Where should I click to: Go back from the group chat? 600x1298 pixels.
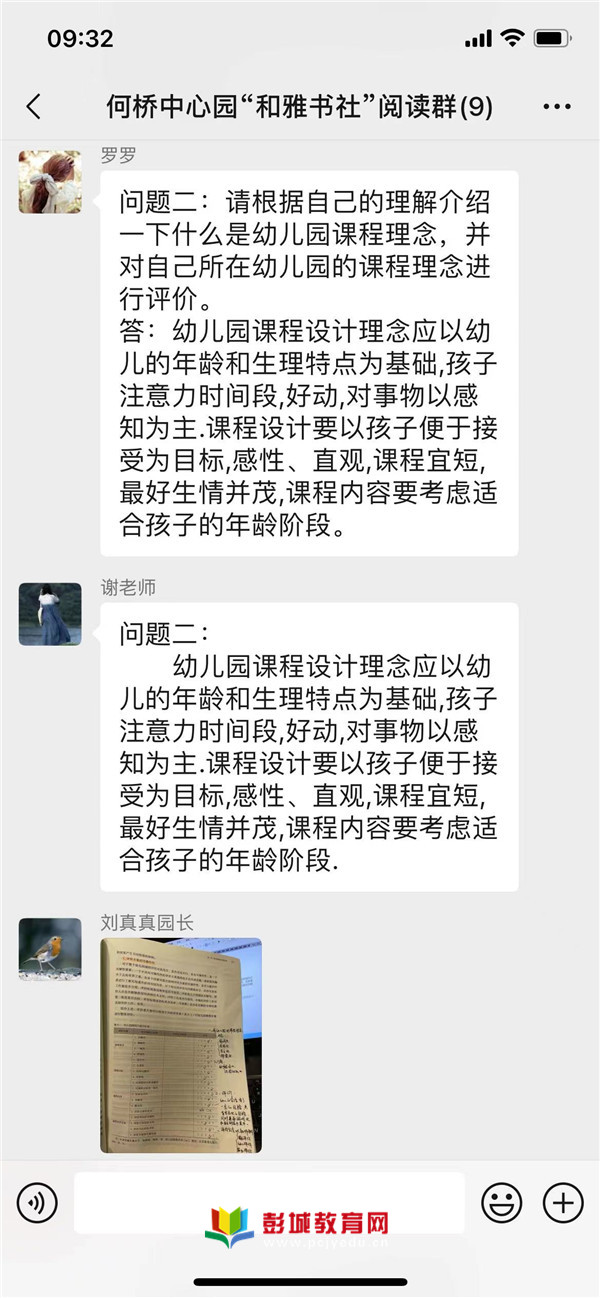[34, 107]
